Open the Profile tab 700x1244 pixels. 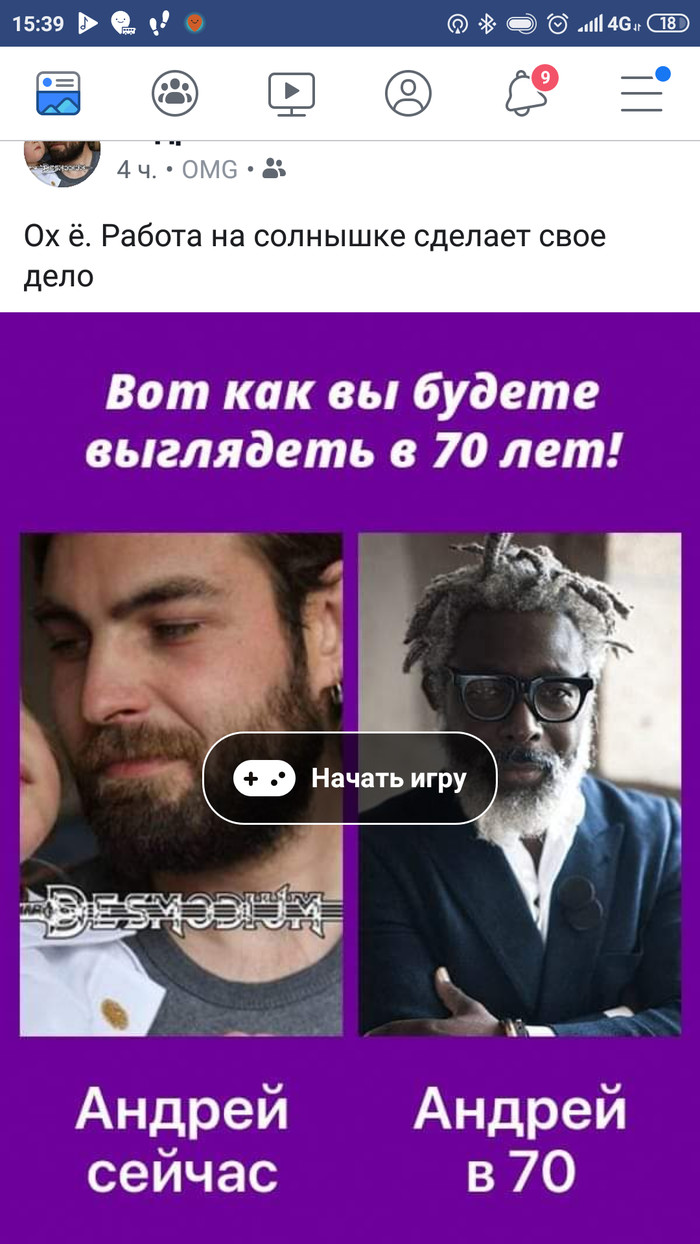[x=408, y=94]
